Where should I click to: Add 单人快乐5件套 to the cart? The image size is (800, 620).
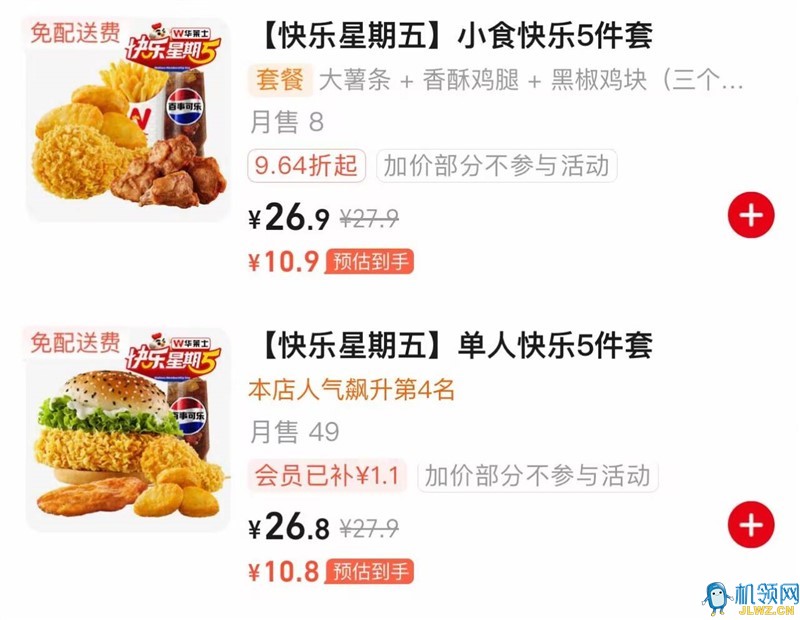point(751,524)
